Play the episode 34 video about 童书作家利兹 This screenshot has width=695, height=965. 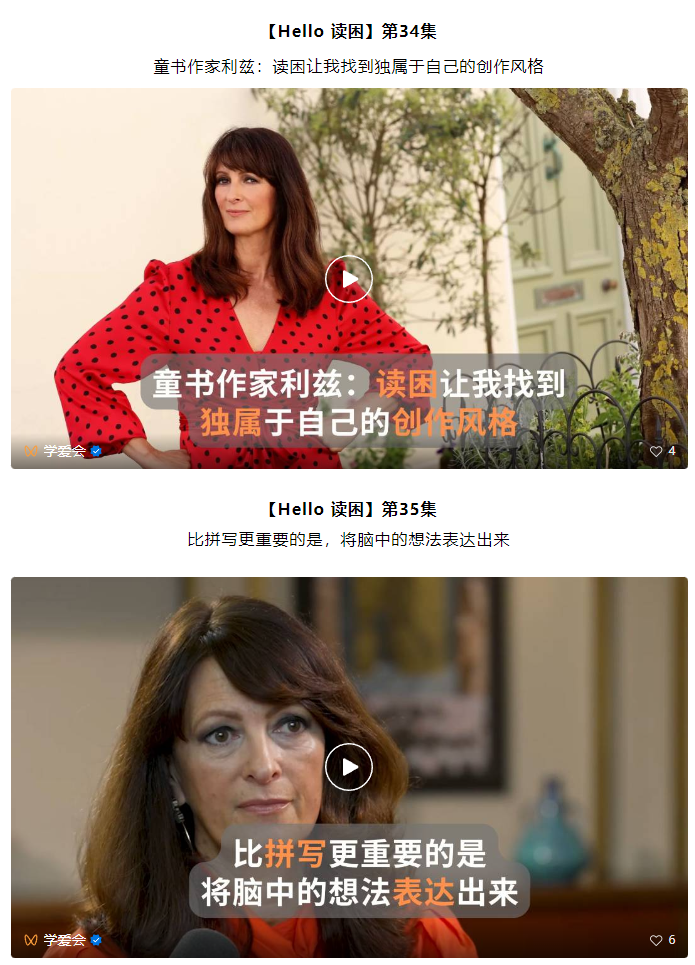(348, 279)
